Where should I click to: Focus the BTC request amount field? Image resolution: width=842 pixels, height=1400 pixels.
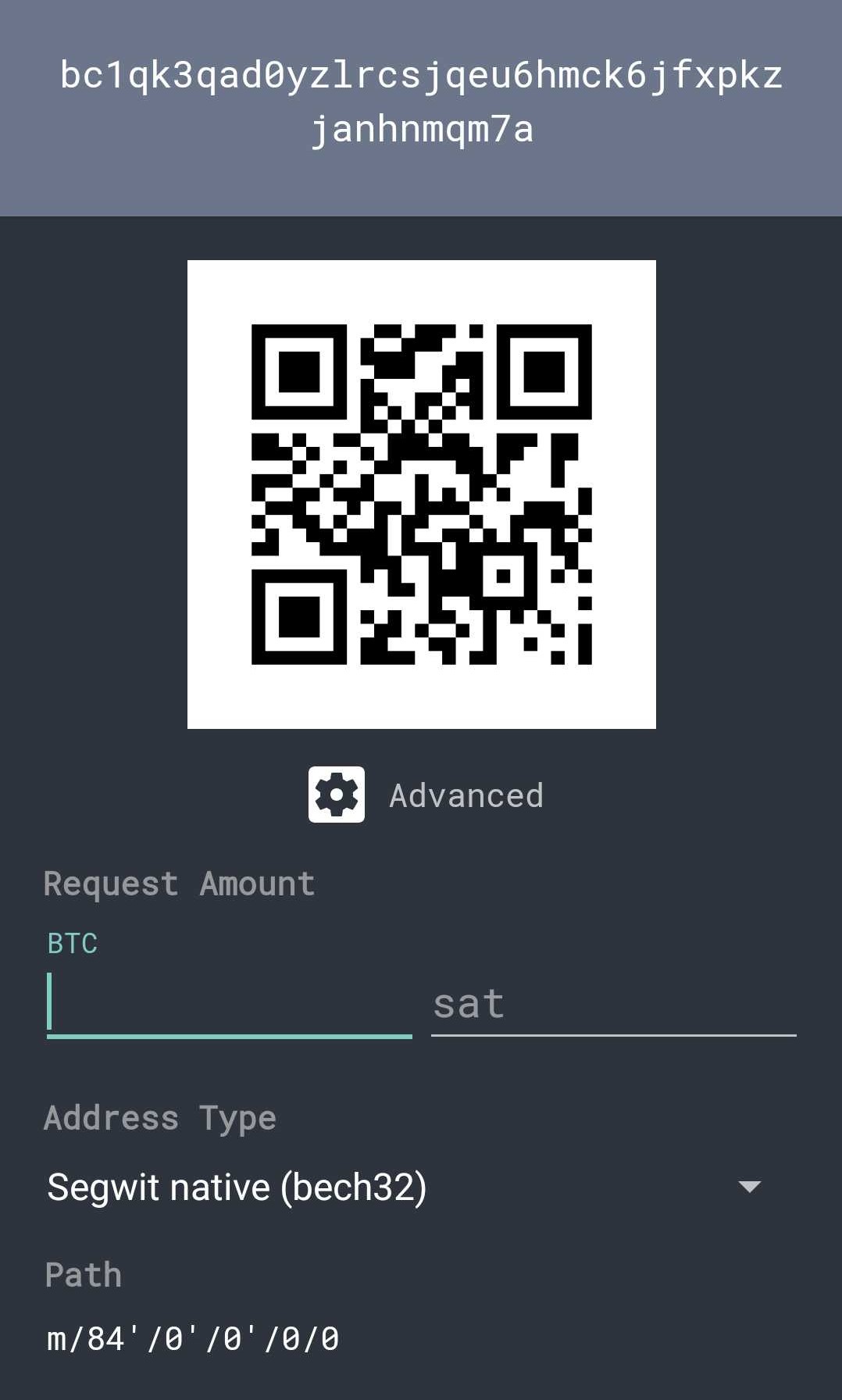[229, 1003]
